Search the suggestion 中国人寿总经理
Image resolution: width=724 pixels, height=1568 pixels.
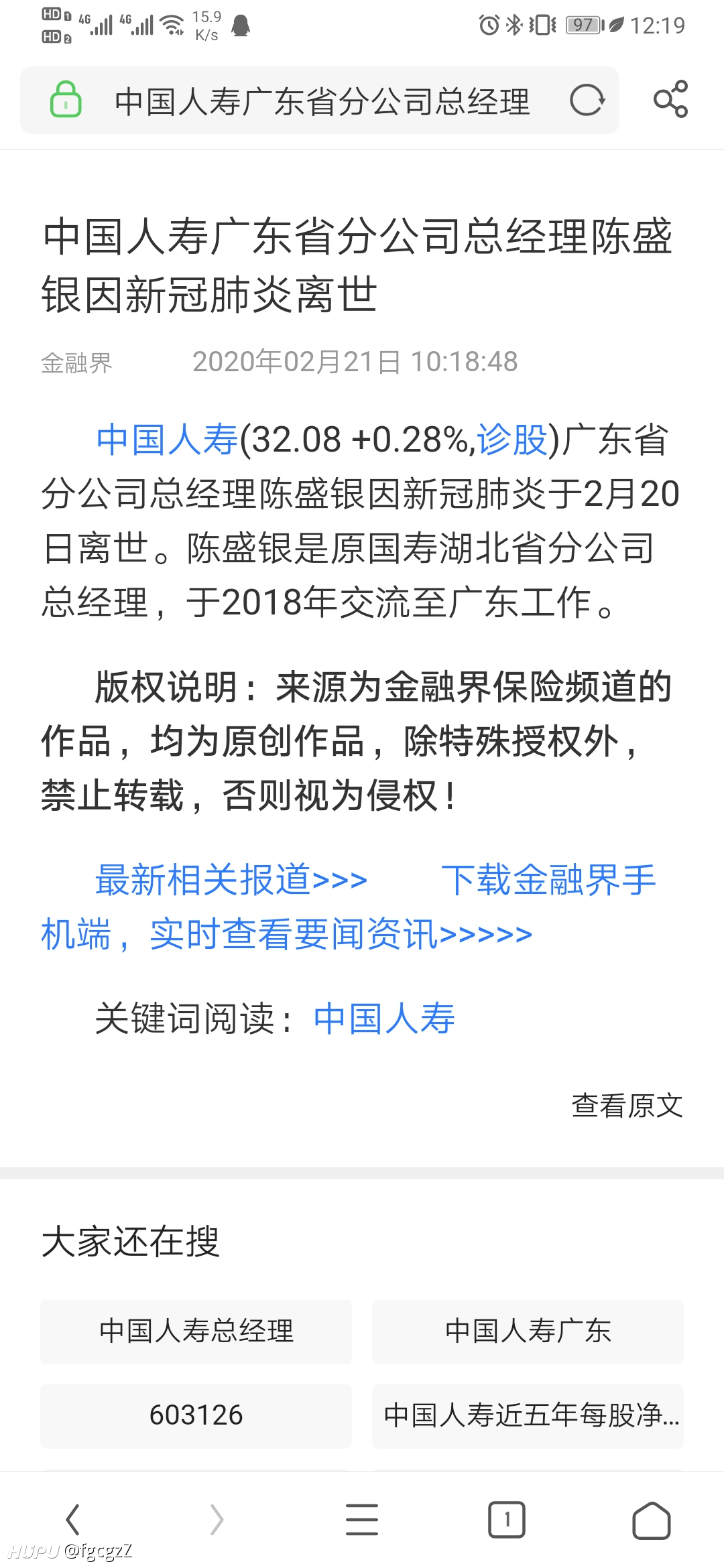pyautogui.click(x=196, y=1331)
